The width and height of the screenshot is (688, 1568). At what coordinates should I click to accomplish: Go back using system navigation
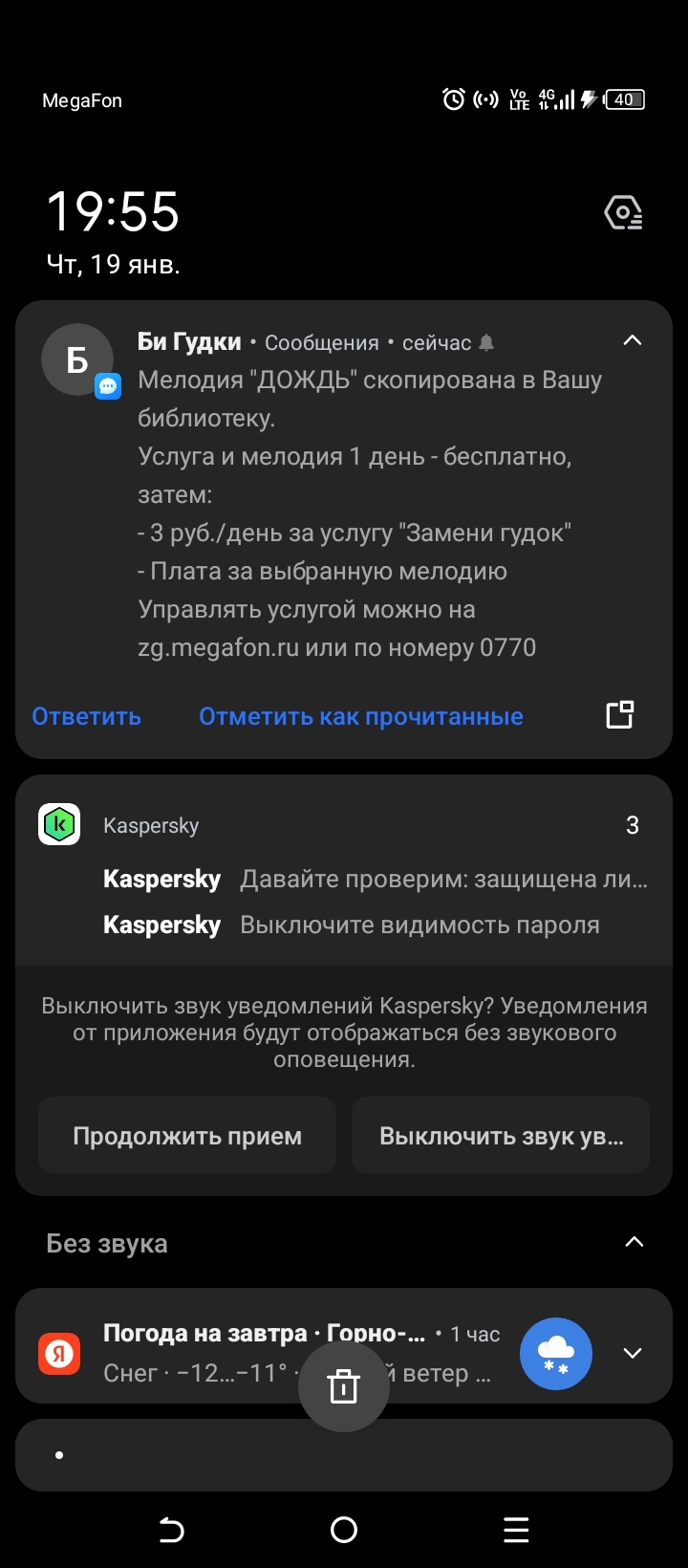click(x=171, y=1530)
